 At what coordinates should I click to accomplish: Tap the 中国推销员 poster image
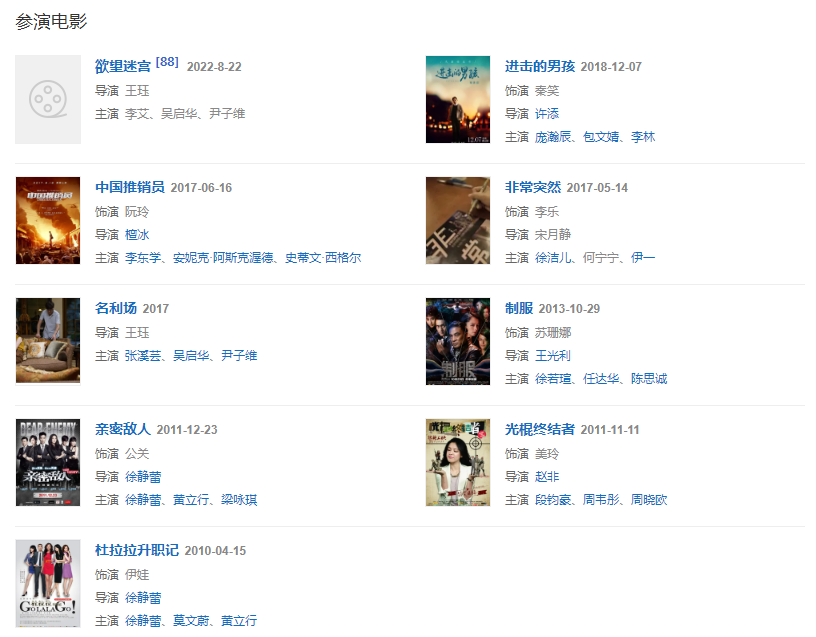pos(48,220)
